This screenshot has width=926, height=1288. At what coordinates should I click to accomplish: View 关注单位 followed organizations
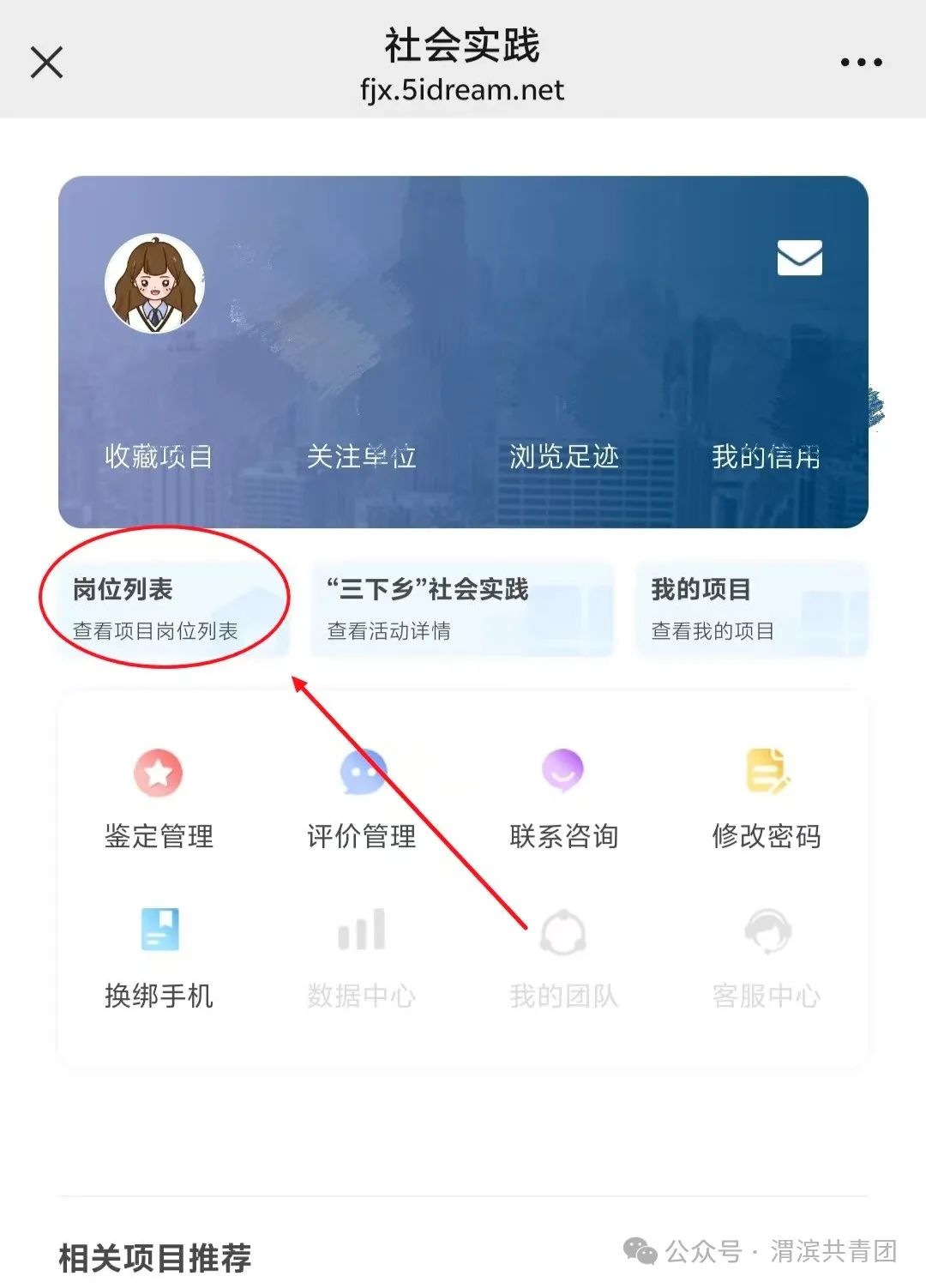(x=361, y=456)
